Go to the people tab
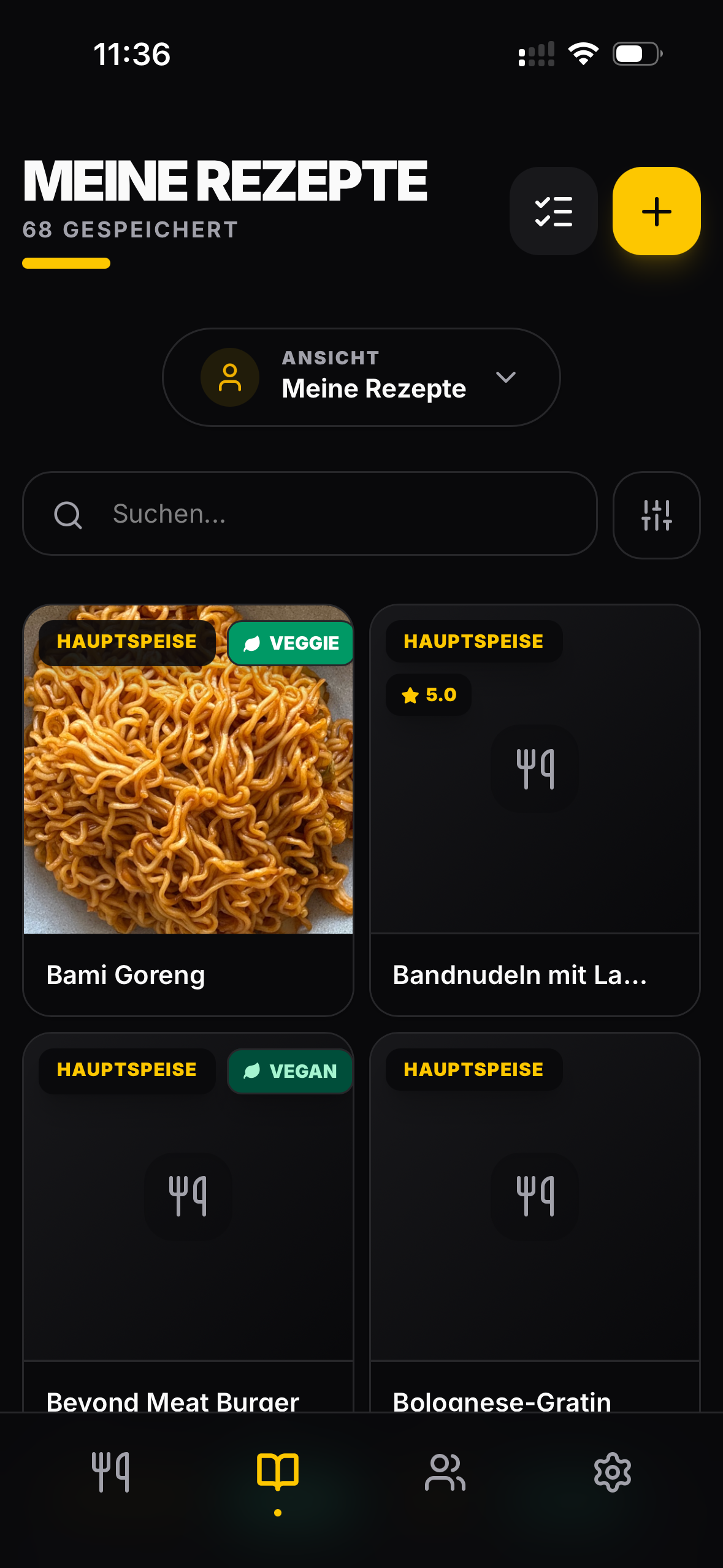Screen dimensions: 723x1568 (x=445, y=1472)
